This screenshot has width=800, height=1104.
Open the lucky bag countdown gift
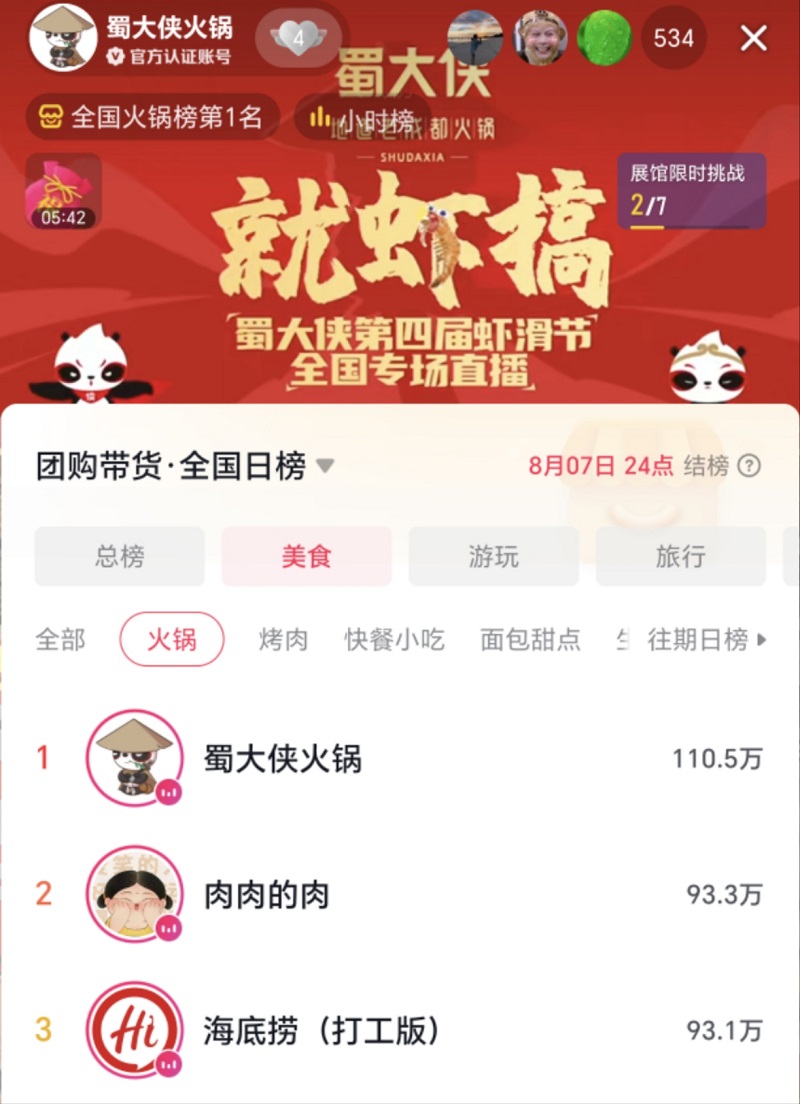click(x=62, y=190)
